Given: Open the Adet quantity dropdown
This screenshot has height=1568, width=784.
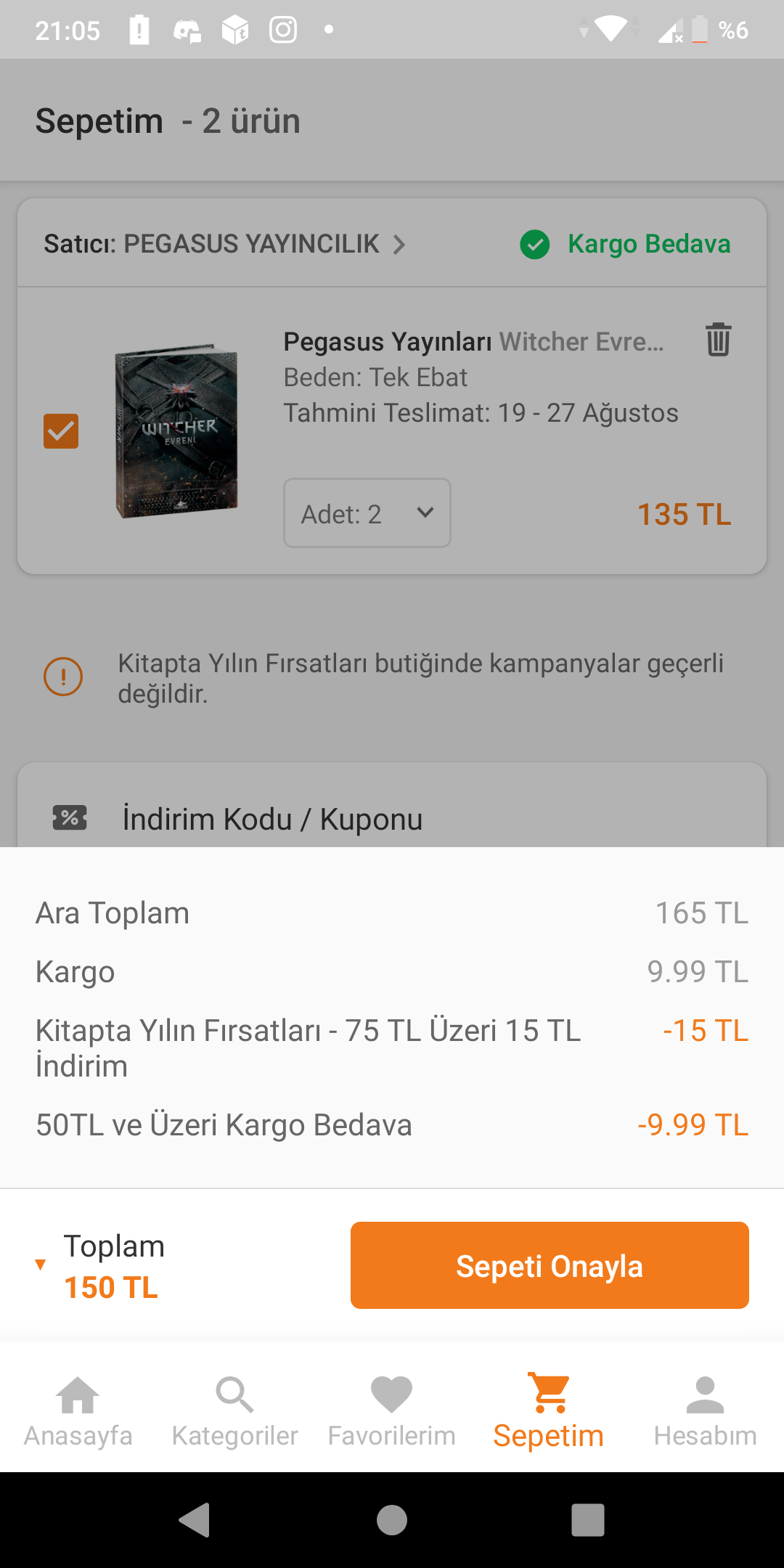Looking at the screenshot, I should pyautogui.click(x=367, y=513).
